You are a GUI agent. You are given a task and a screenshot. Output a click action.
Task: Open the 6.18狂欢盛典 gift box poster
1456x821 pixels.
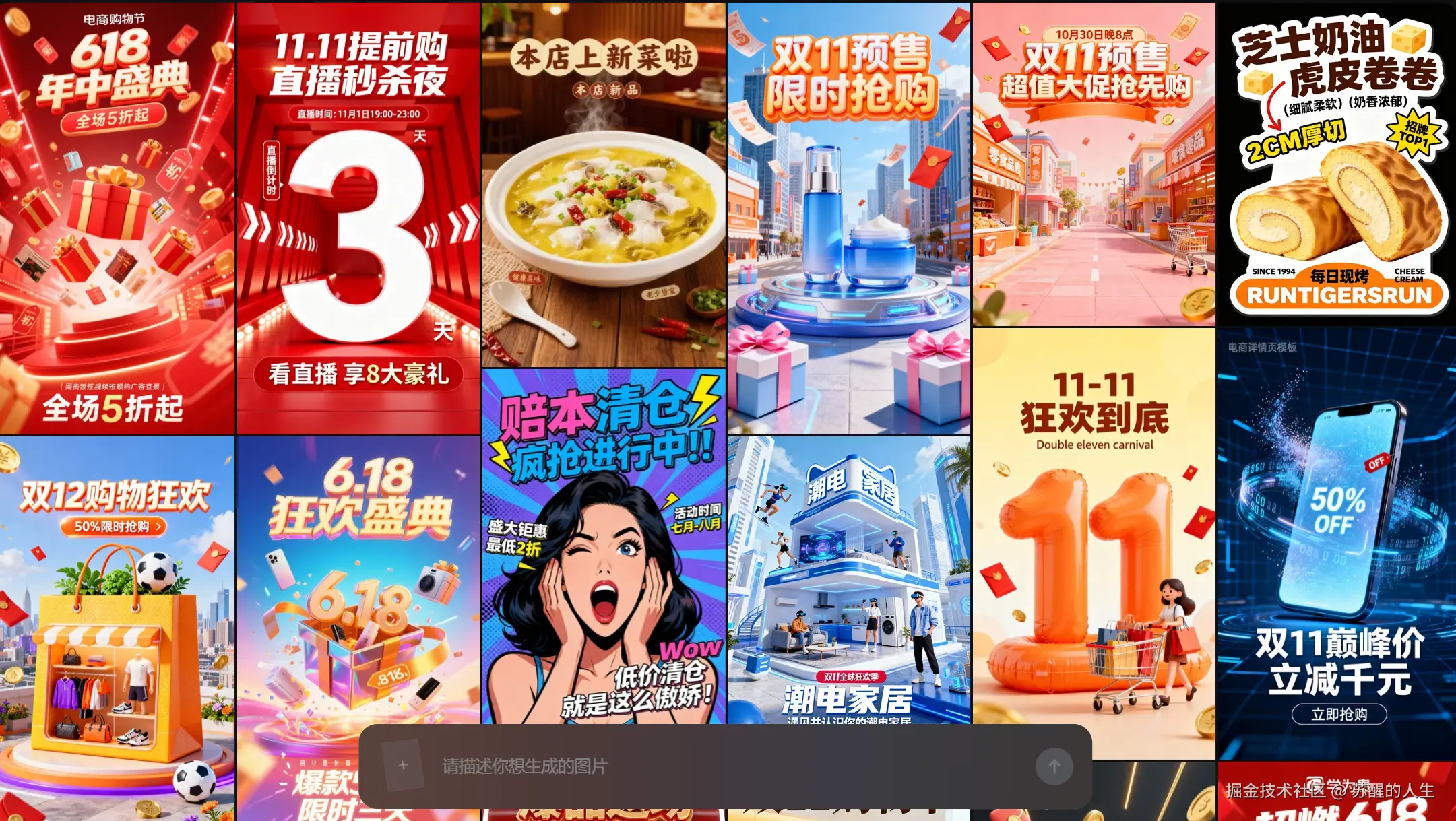358,579
